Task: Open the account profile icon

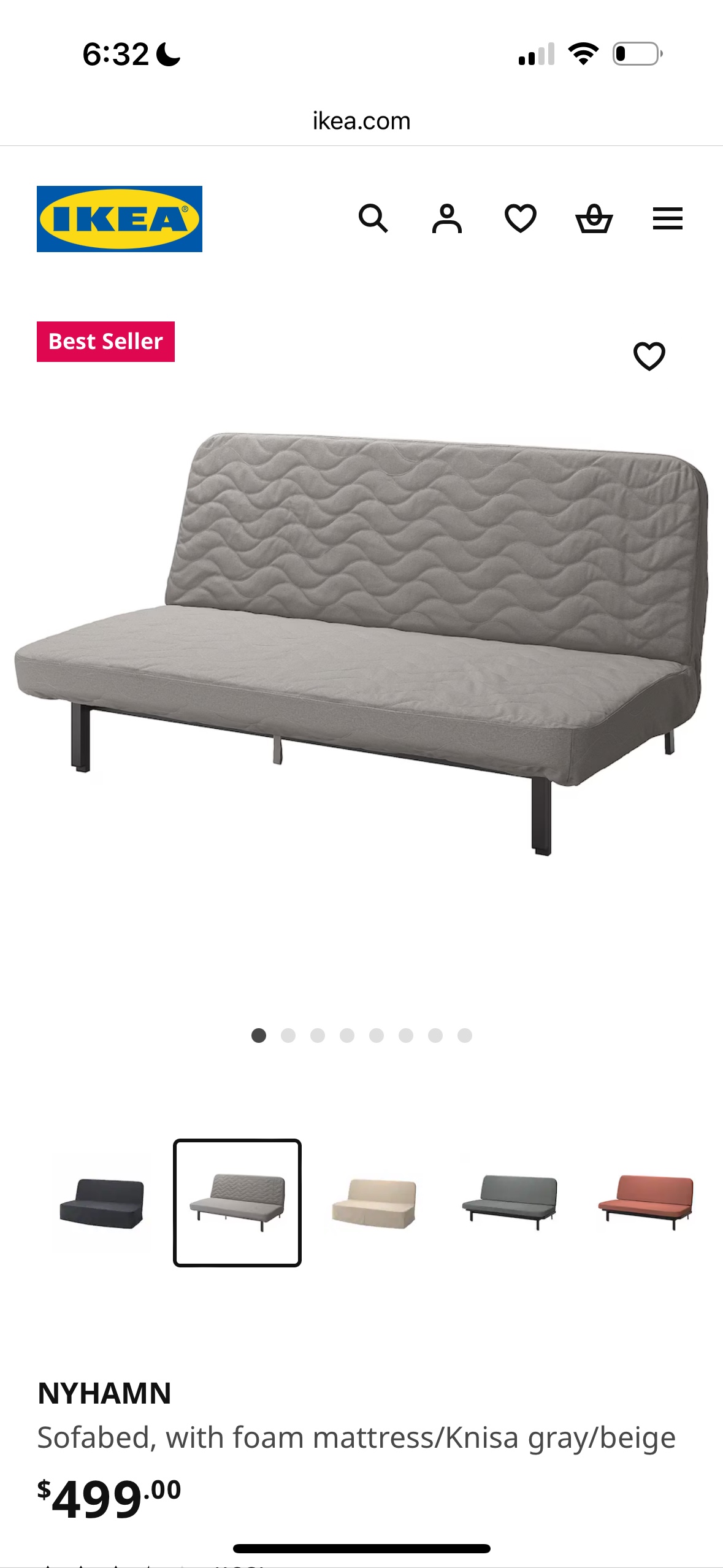Action: click(x=446, y=218)
